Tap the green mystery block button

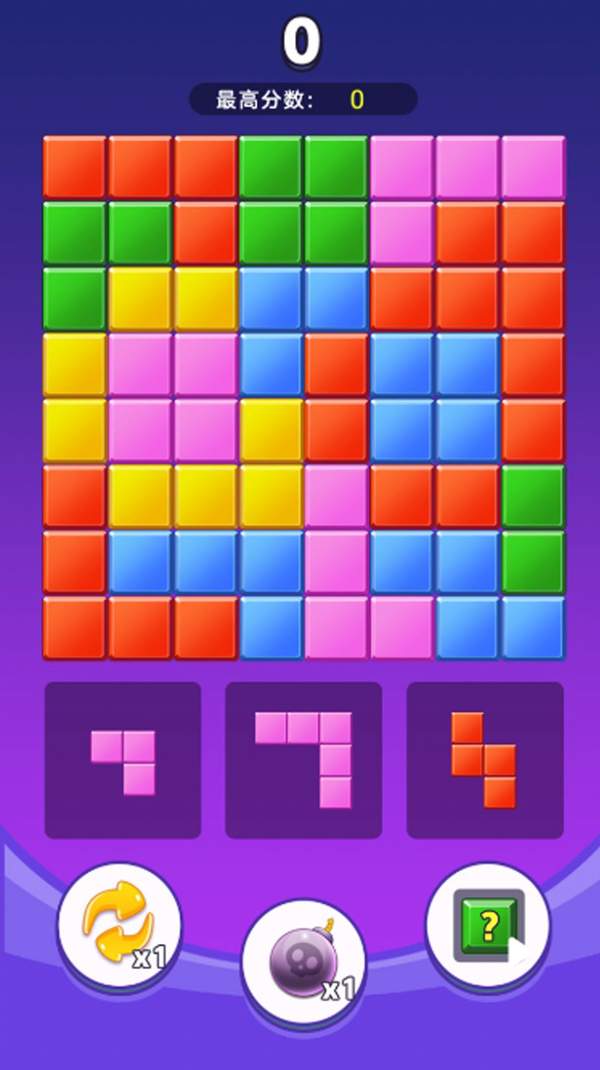pos(487,925)
